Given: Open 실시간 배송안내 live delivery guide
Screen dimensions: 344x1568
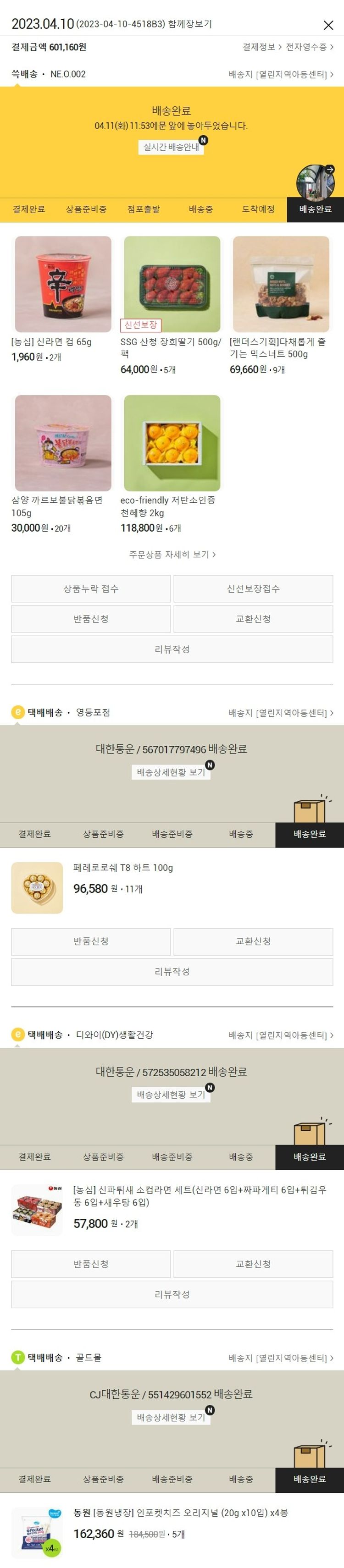Looking at the screenshot, I should click(x=171, y=147).
